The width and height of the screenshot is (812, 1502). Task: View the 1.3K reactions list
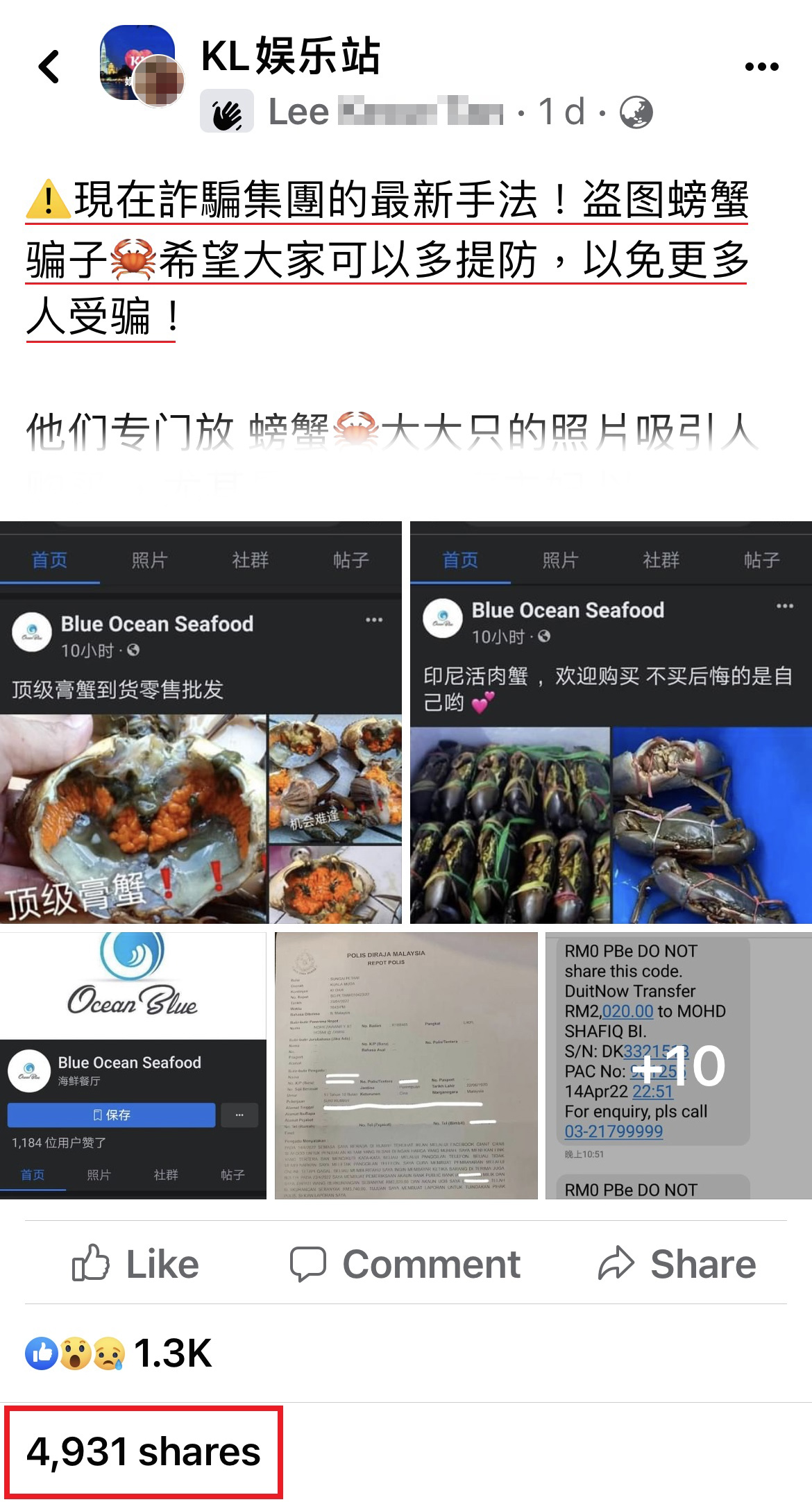pyautogui.click(x=119, y=1353)
